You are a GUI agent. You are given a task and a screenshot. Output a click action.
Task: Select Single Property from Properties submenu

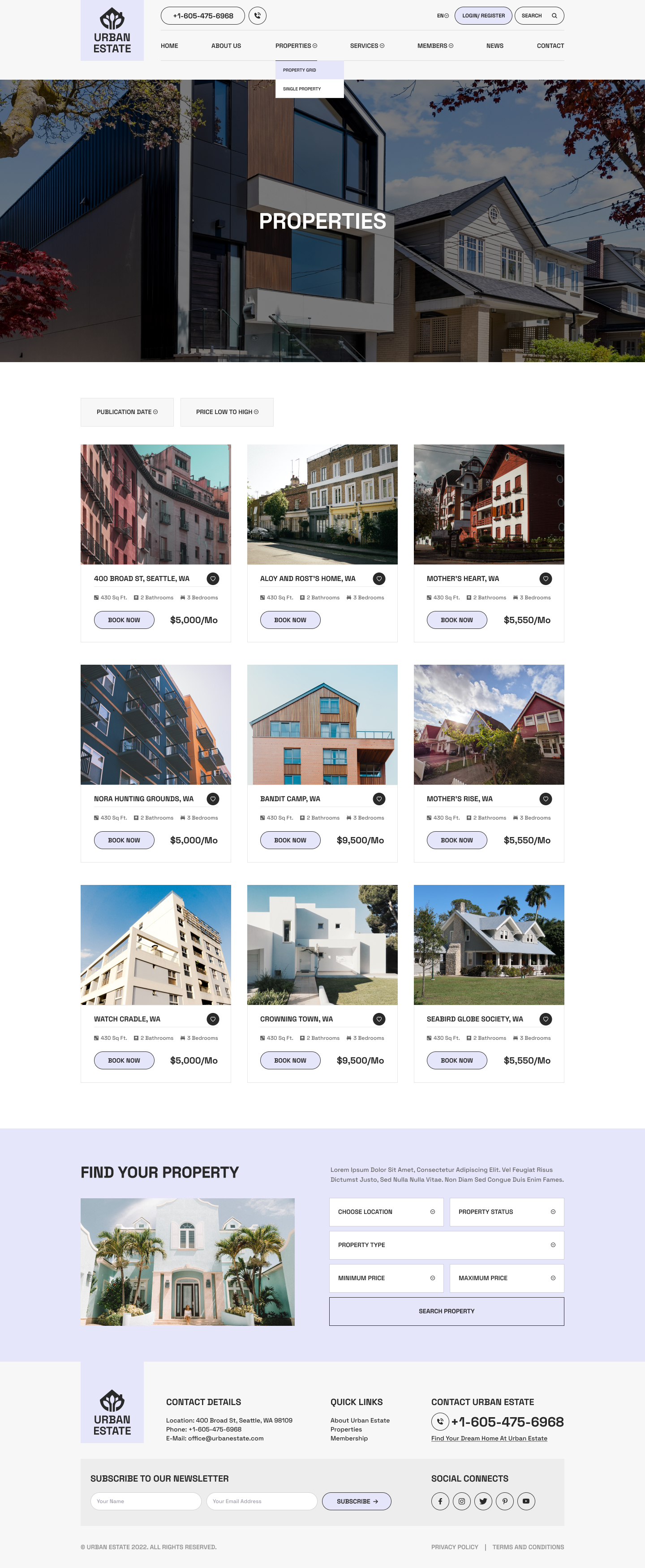(x=302, y=89)
